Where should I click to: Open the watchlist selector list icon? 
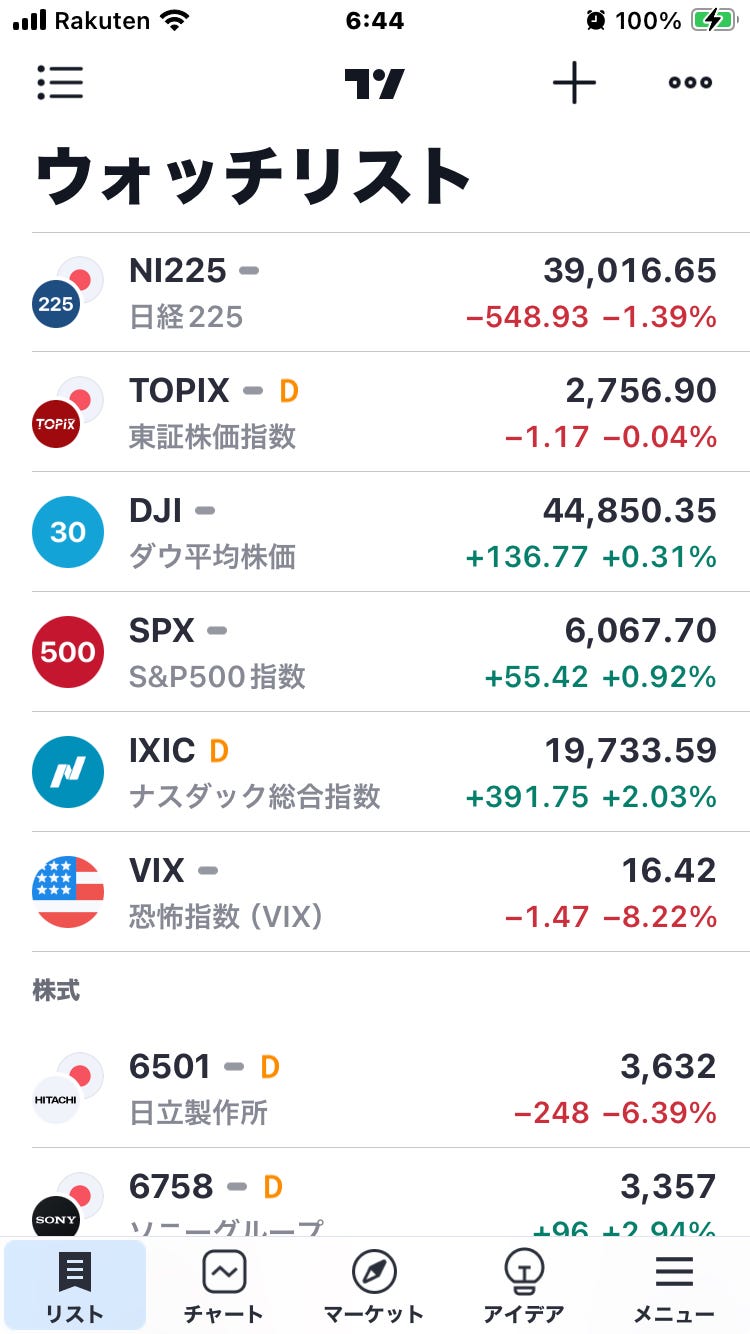pyautogui.click(x=60, y=82)
